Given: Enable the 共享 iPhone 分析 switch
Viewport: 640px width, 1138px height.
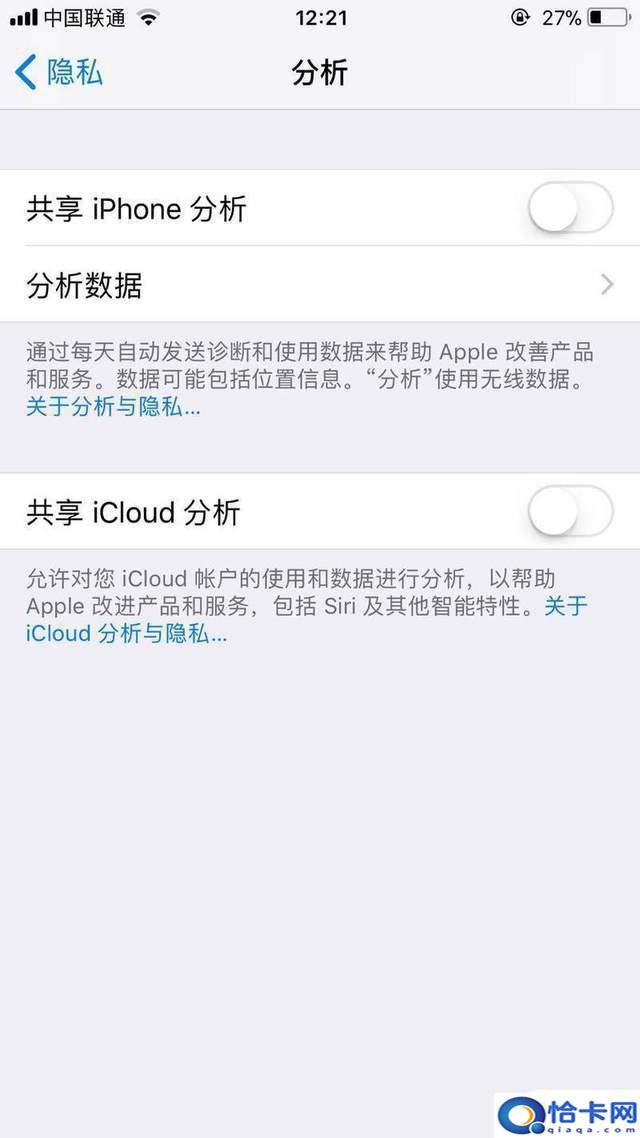Looking at the screenshot, I should (570, 208).
